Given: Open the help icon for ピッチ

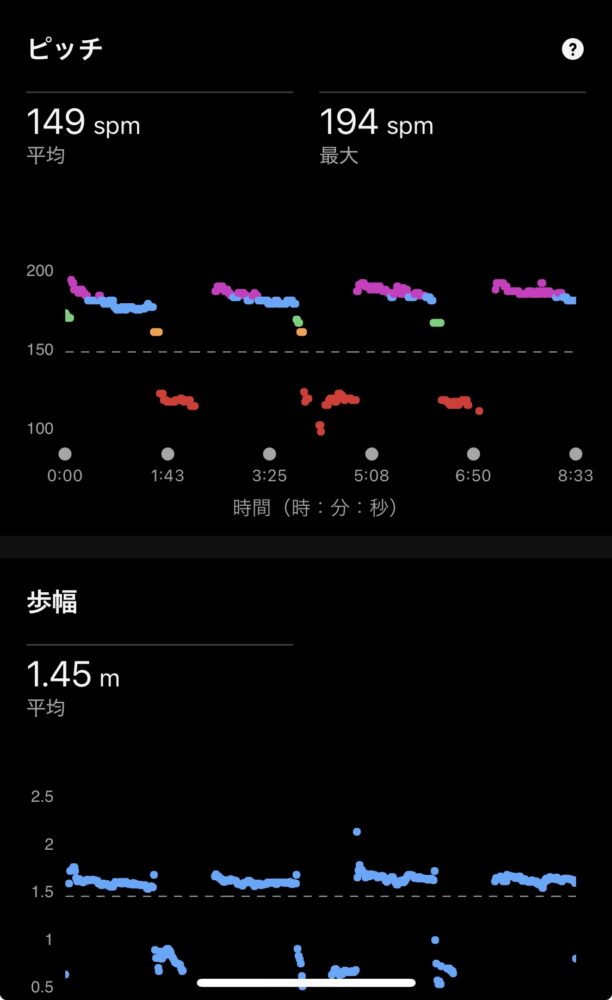Looking at the screenshot, I should point(572,49).
